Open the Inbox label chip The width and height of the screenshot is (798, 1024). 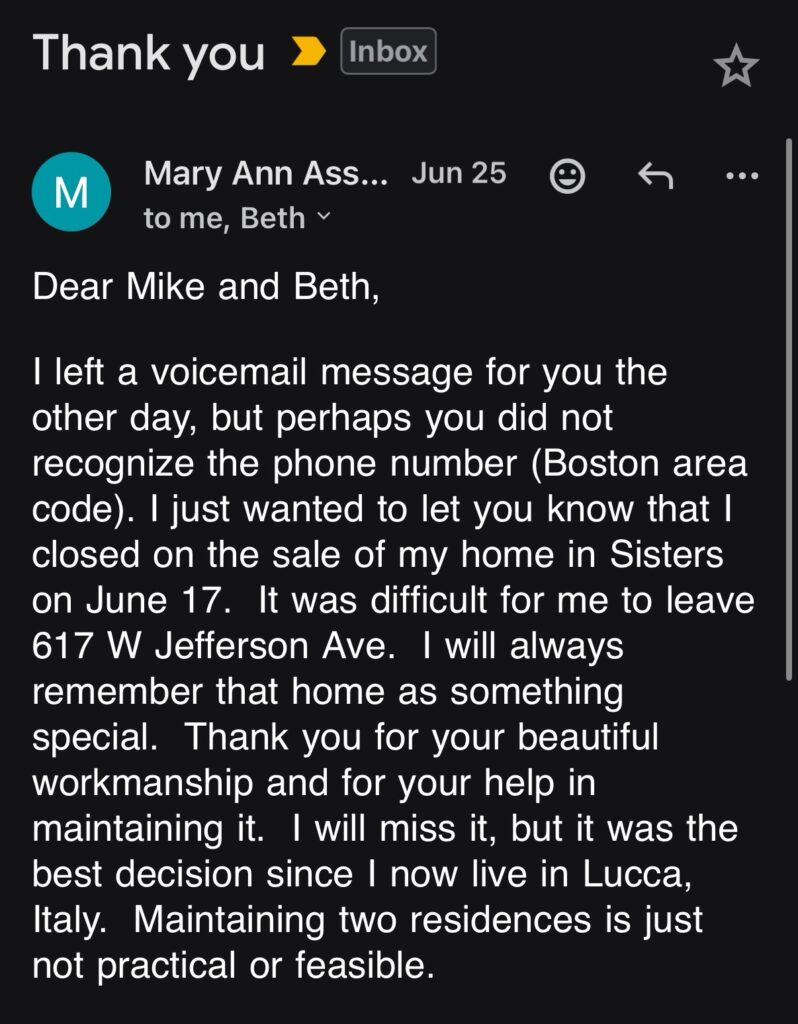[388, 51]
